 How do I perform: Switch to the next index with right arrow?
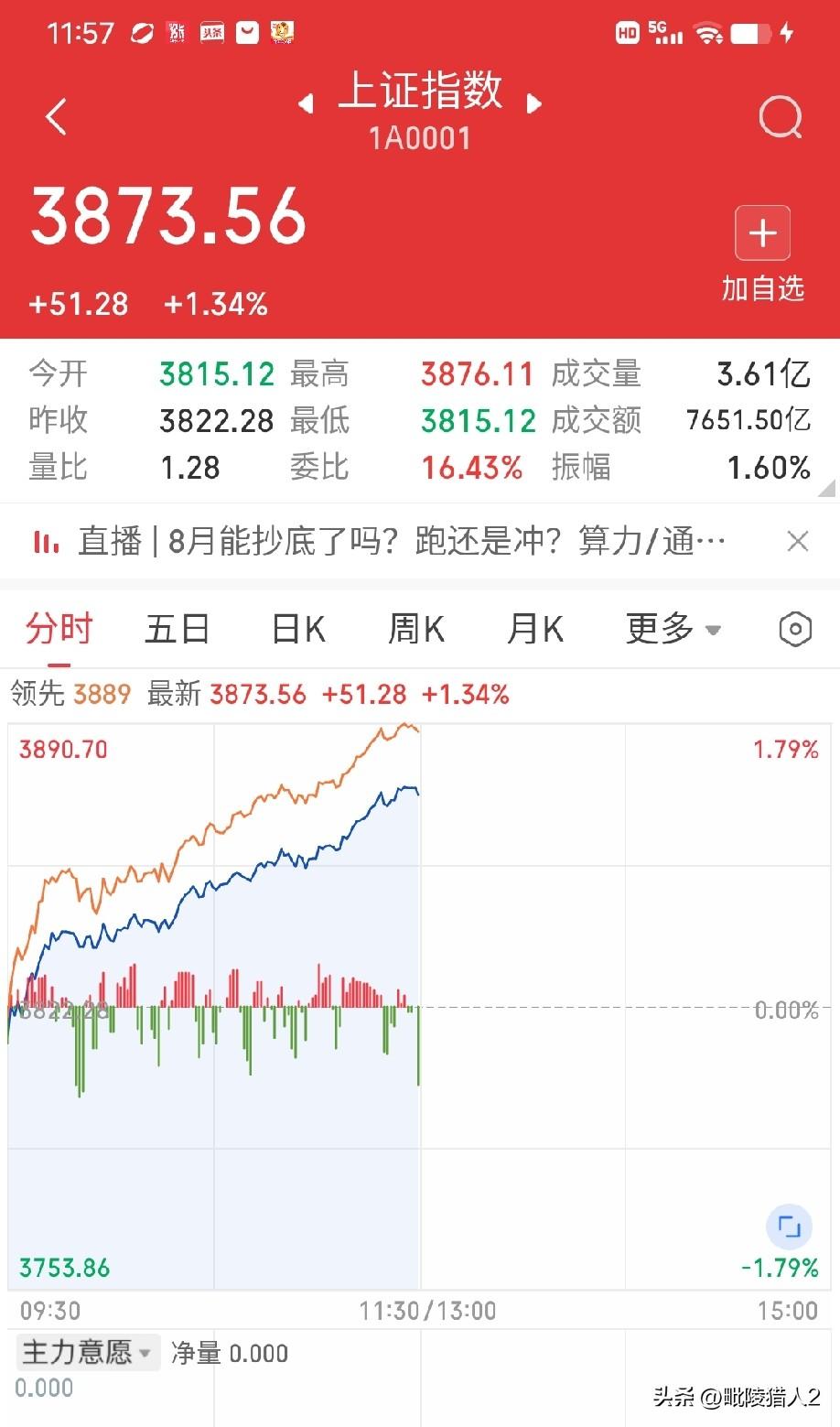tap(533, 104)
